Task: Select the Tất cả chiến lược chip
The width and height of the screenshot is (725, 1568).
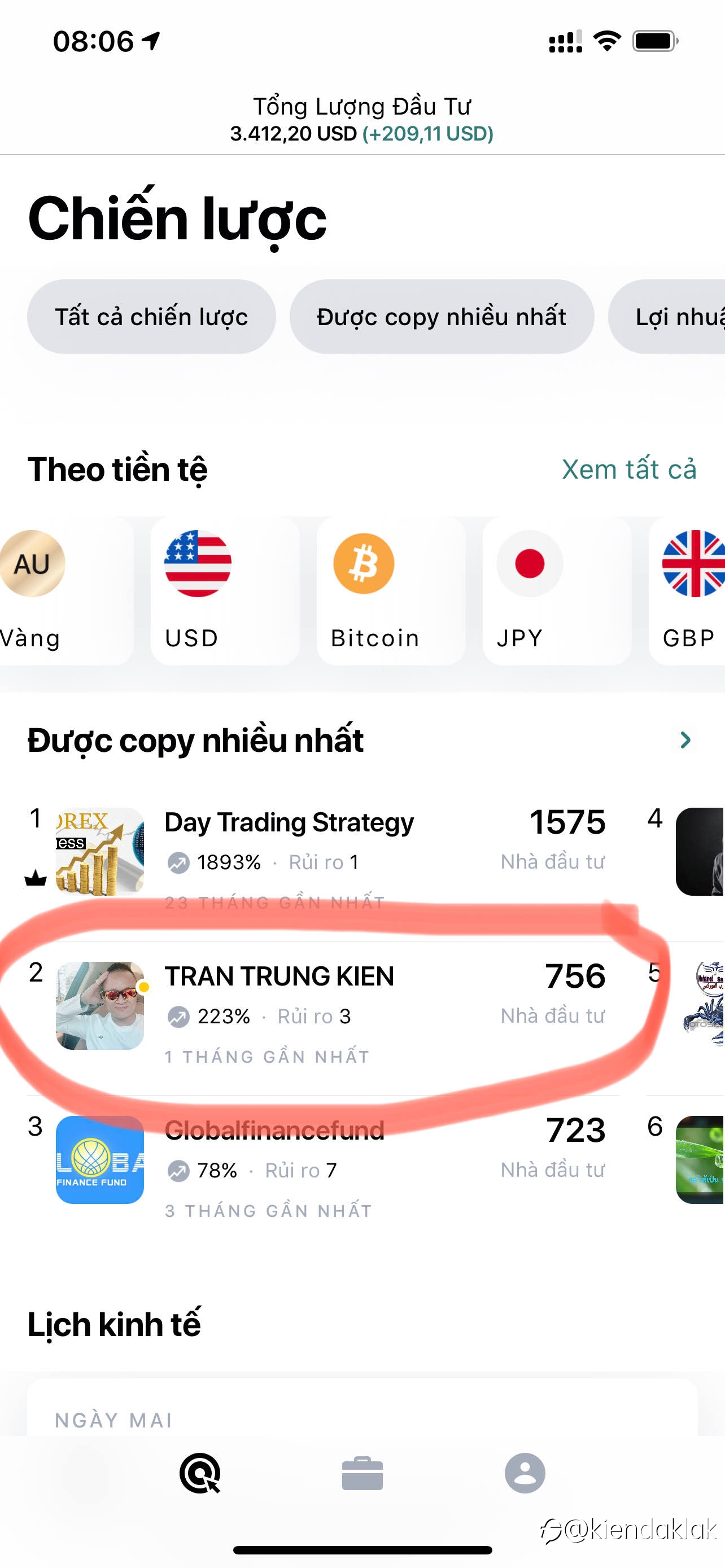Action: (x=151, y=317)
